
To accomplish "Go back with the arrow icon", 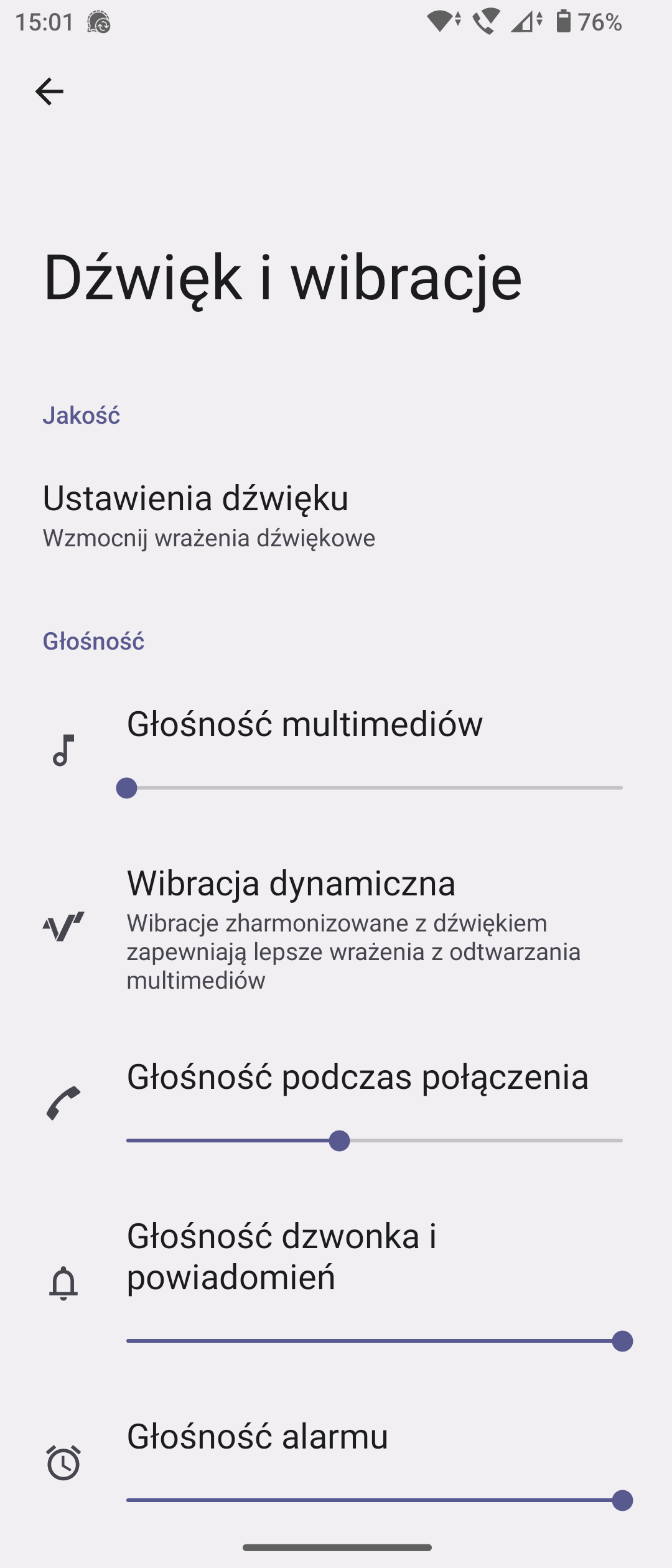I will pos(49,92).
